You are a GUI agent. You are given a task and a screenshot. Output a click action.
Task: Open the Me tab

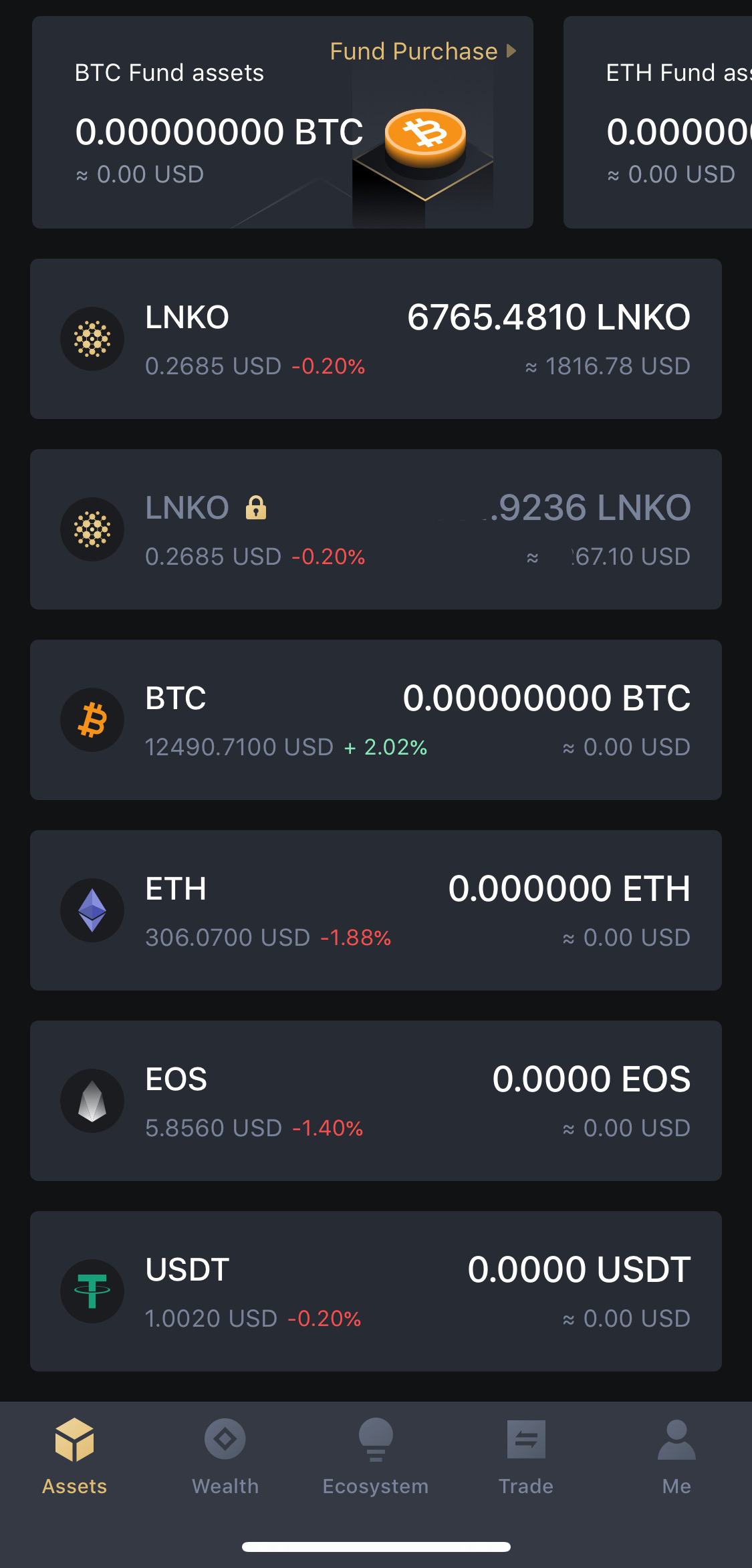pos(676,1456)
